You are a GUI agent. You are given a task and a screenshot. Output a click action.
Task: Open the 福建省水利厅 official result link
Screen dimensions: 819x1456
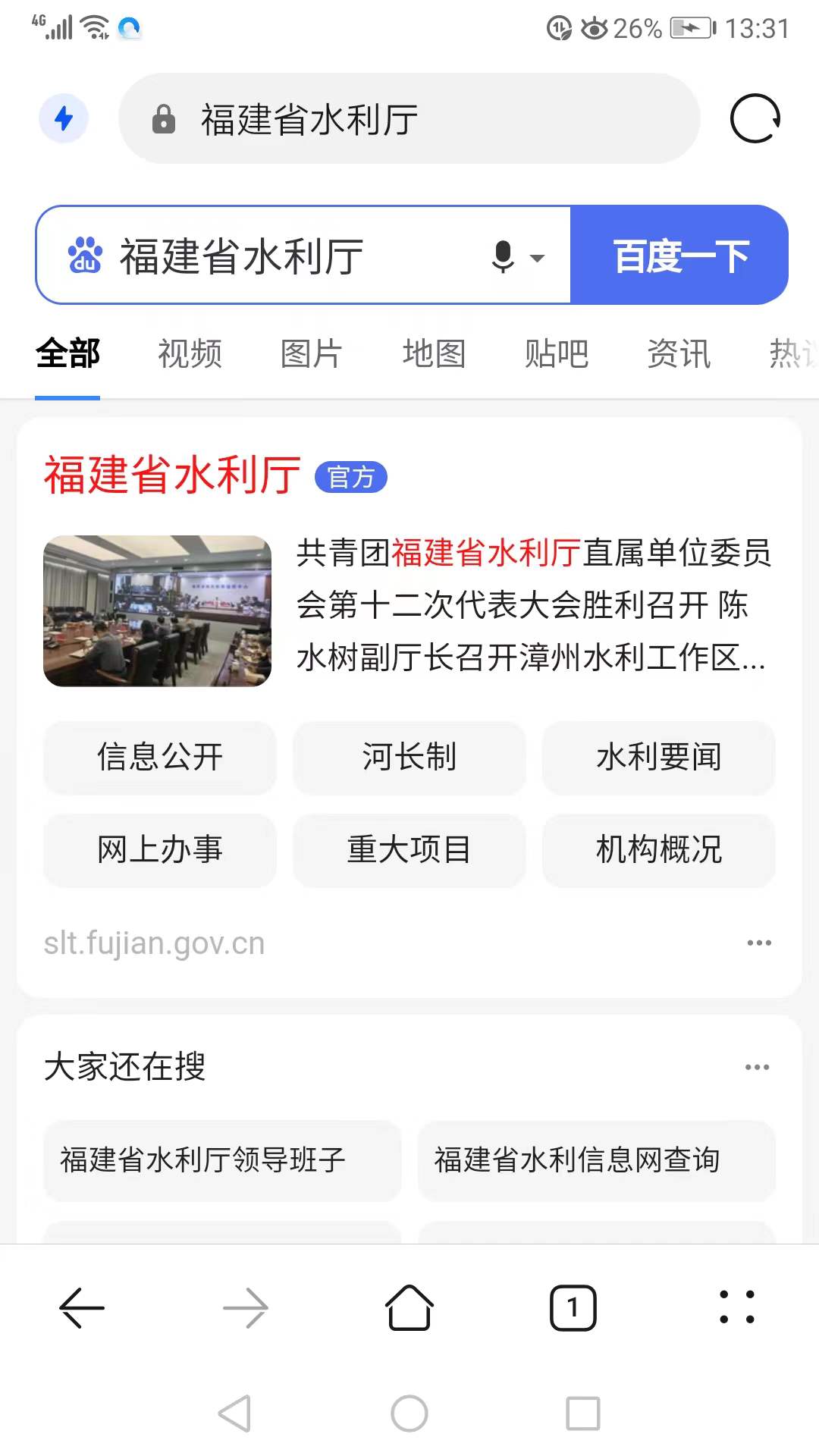click(173, 475)
